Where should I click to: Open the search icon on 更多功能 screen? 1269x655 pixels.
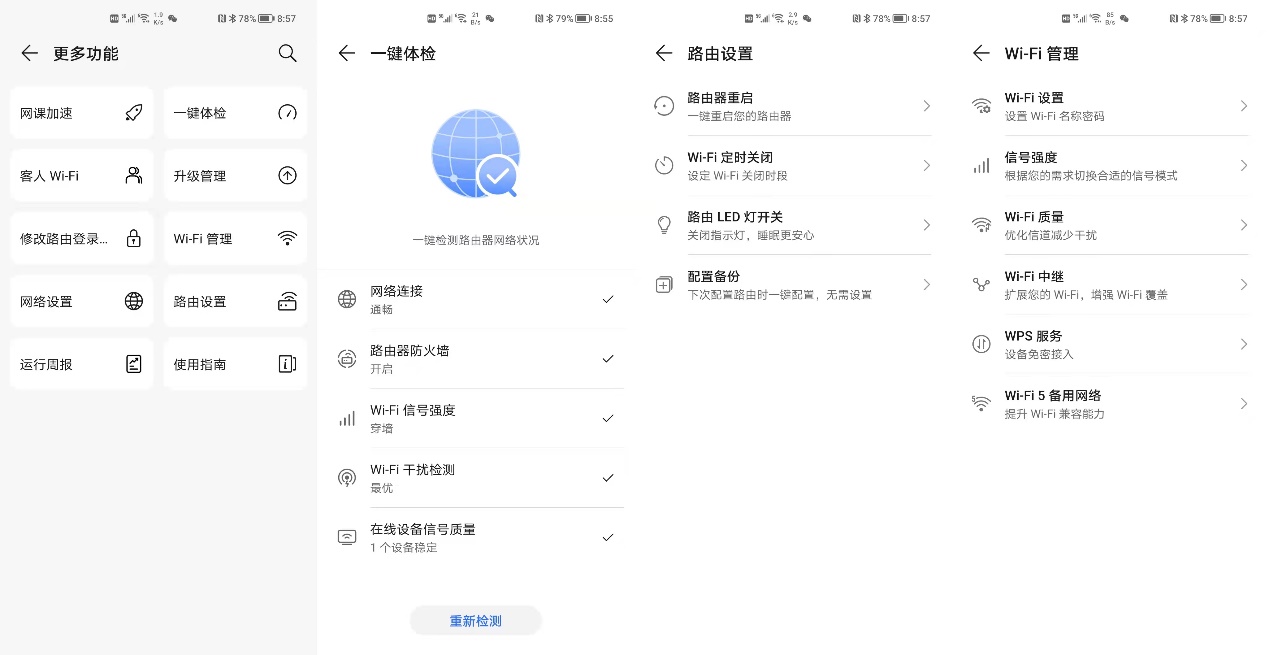pos(287,54)
